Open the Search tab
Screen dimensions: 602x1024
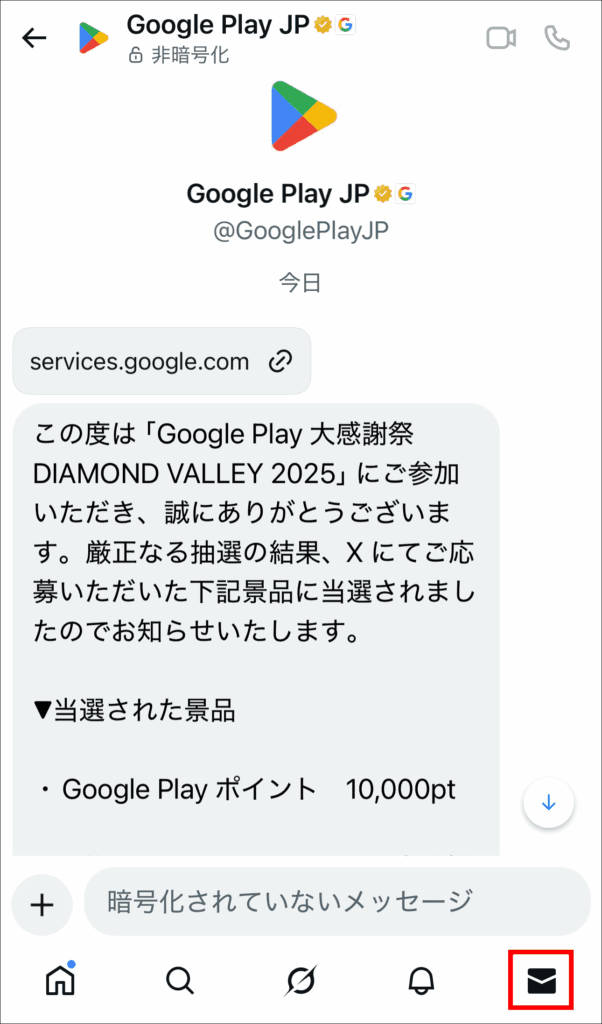click(x=180, y=981)
